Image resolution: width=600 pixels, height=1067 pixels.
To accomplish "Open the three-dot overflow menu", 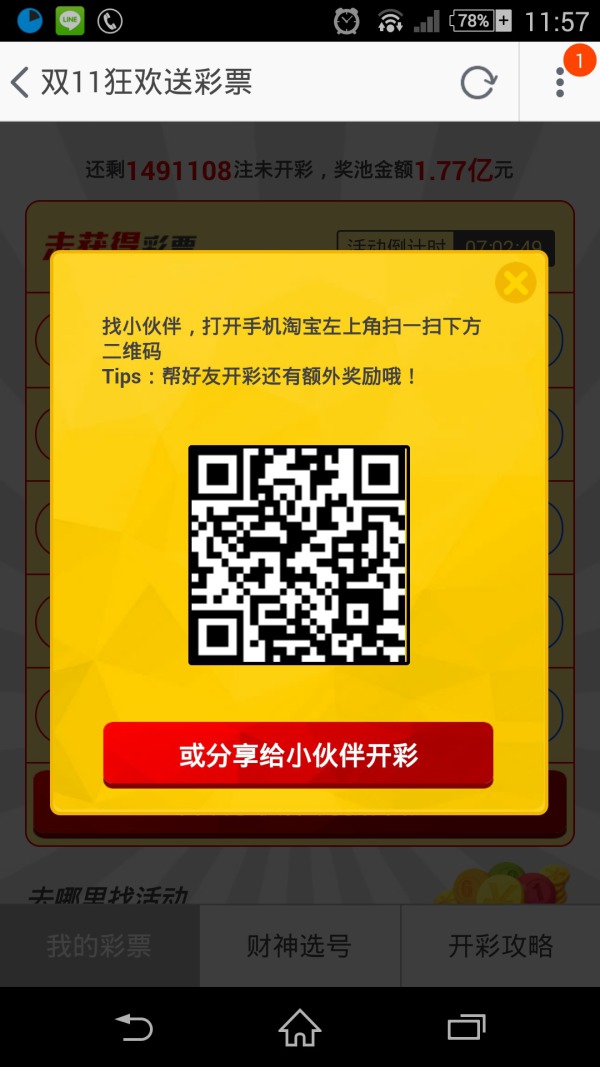I will pos(560,82).
